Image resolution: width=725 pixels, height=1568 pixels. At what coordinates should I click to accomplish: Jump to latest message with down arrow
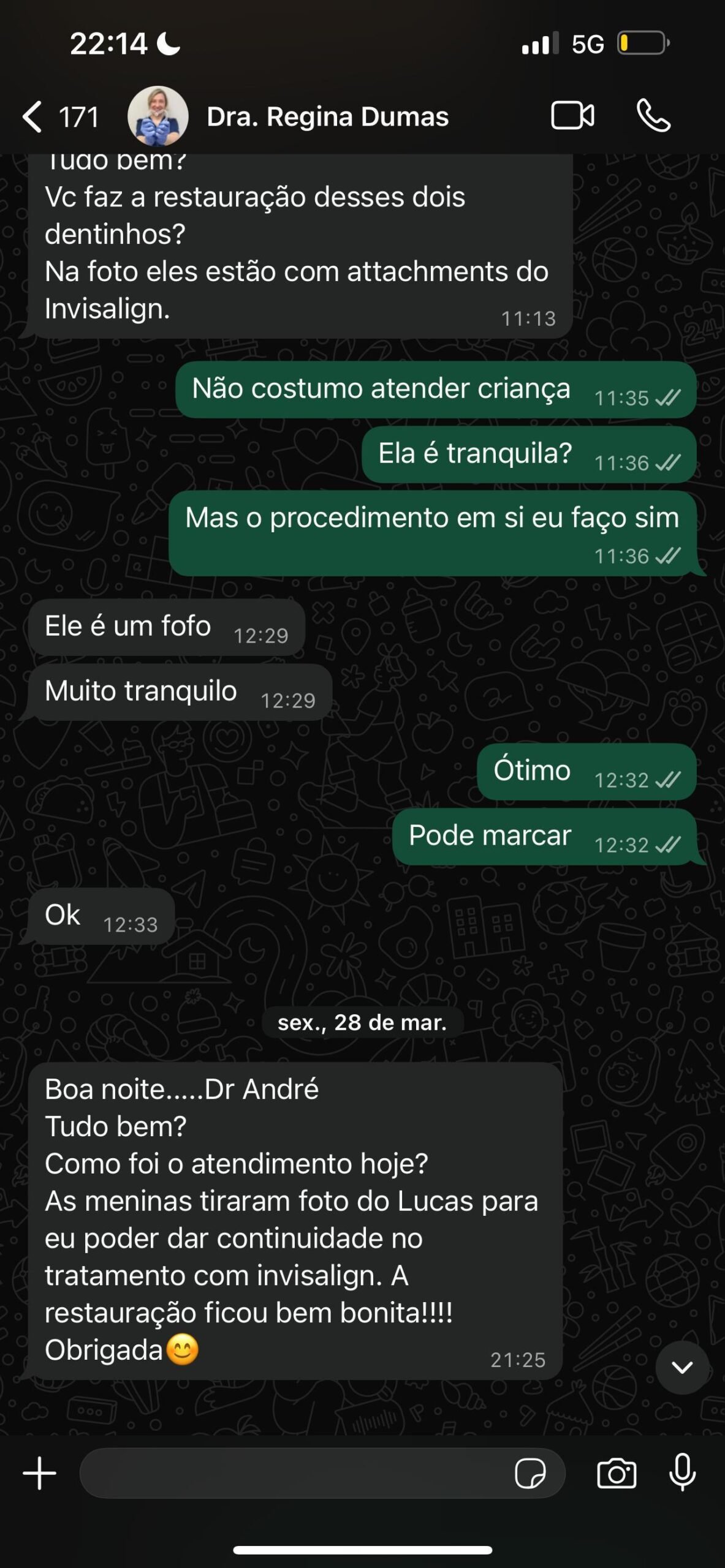(x=682, y=1367)
